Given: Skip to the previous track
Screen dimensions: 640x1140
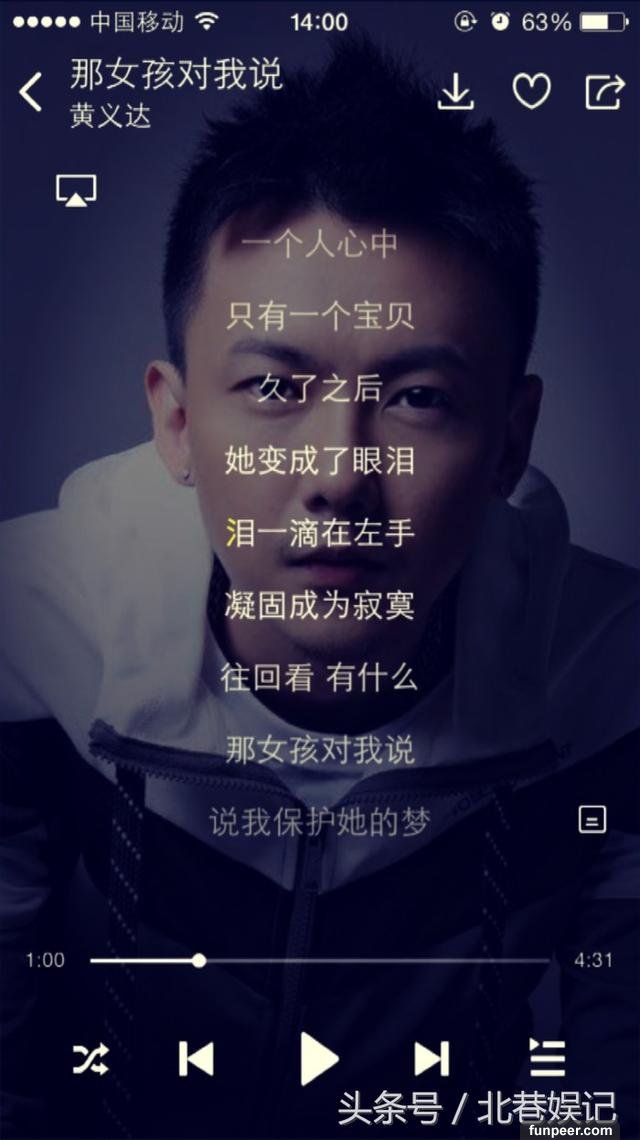Looking at the screenshot, I should click(x=196, y=1058).
